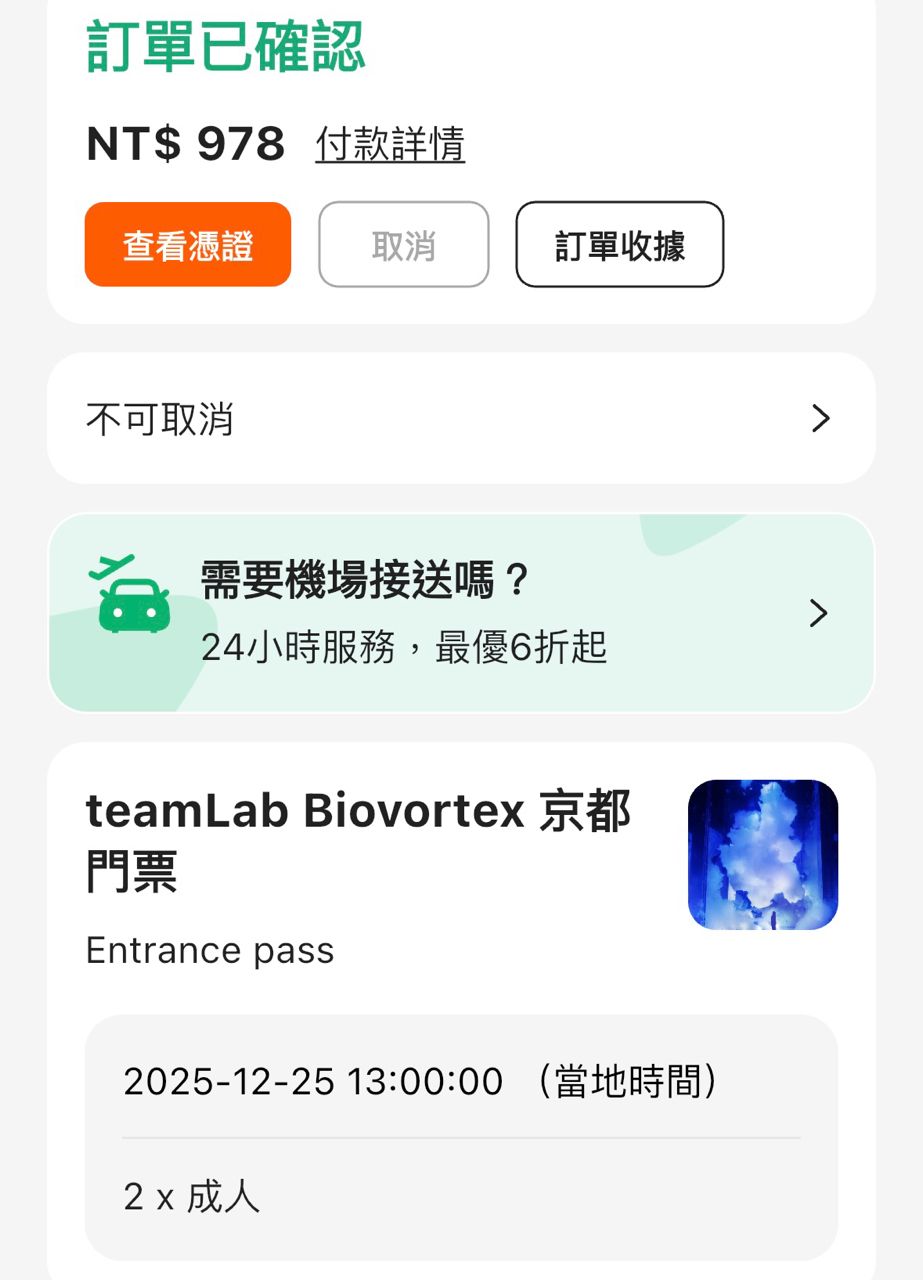Open the 訂單收據 order receipt
This screenshot has height=1280, width=923.
(x=619, y=245)
